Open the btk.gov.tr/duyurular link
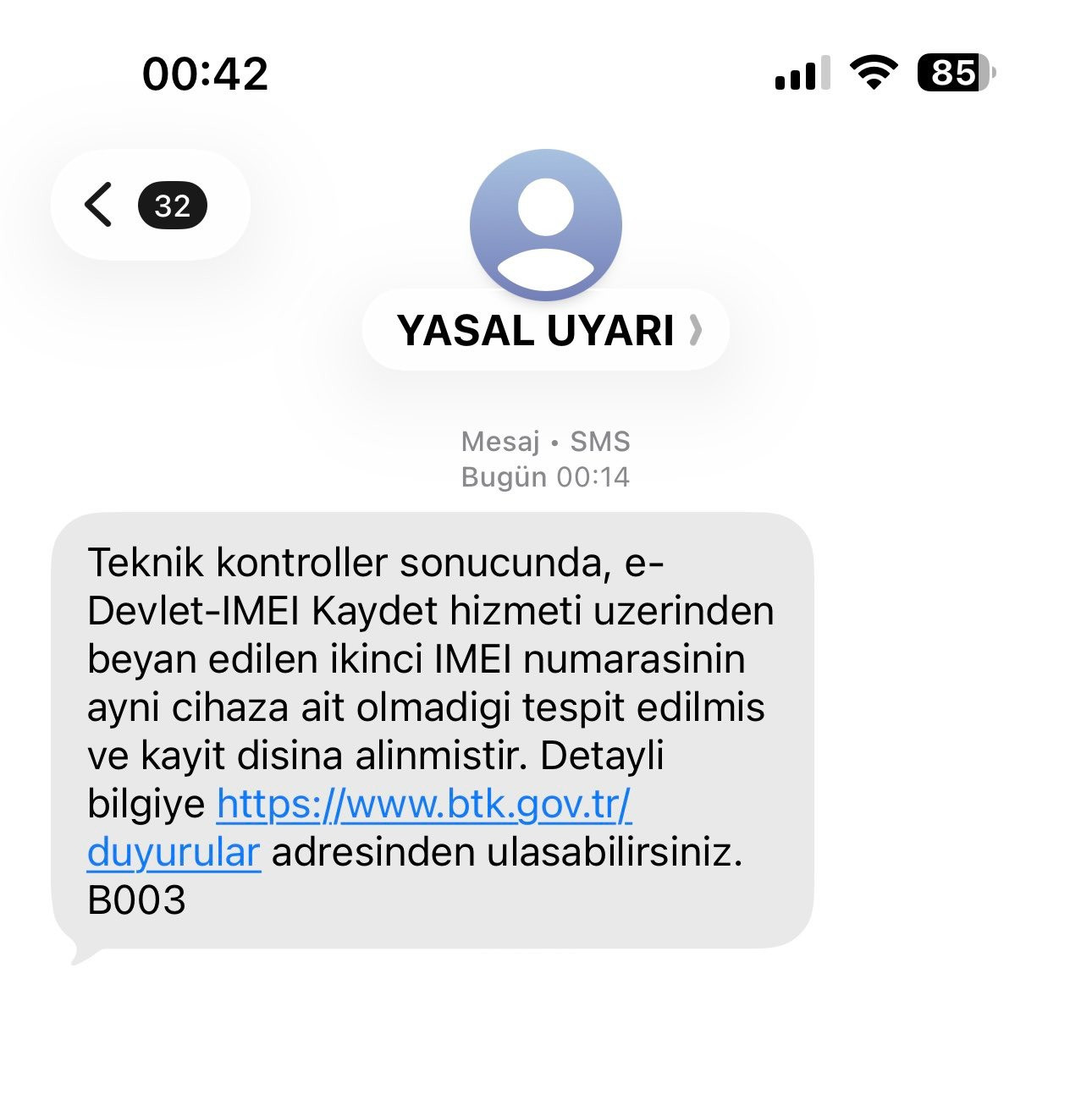The height and width of the screenshot is (1111, 1092). point(424,805)
